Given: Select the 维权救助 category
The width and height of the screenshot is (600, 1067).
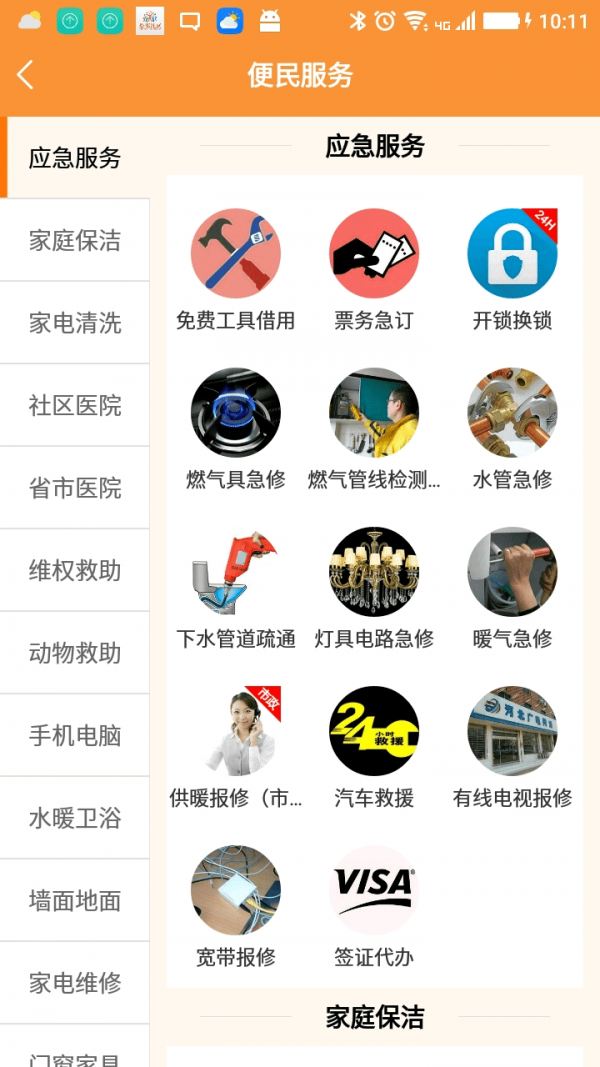Looking at the screenshot, I should [x=75, y=571].
